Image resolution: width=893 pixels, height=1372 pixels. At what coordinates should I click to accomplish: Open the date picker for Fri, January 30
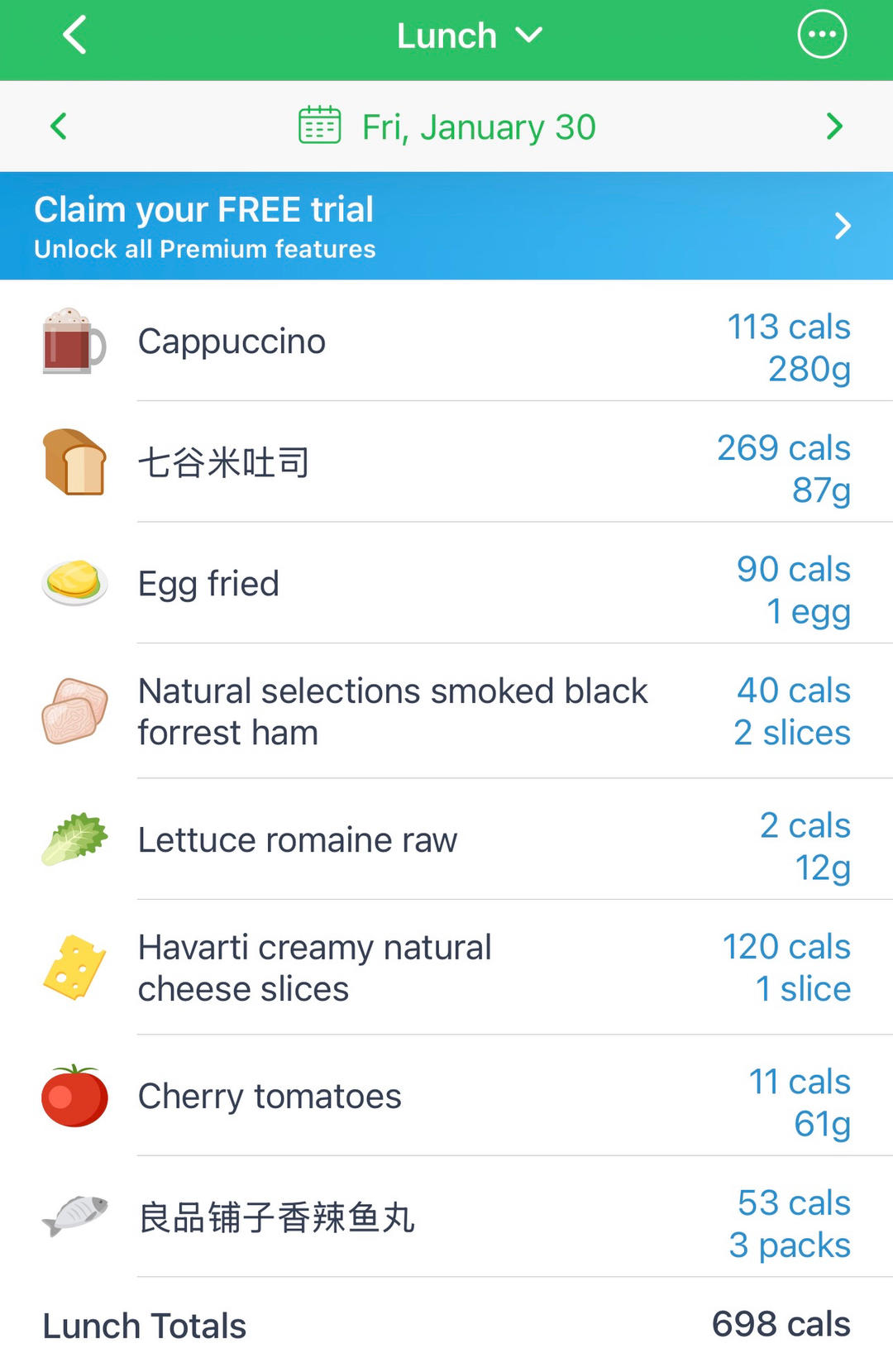tap(446, 127)
